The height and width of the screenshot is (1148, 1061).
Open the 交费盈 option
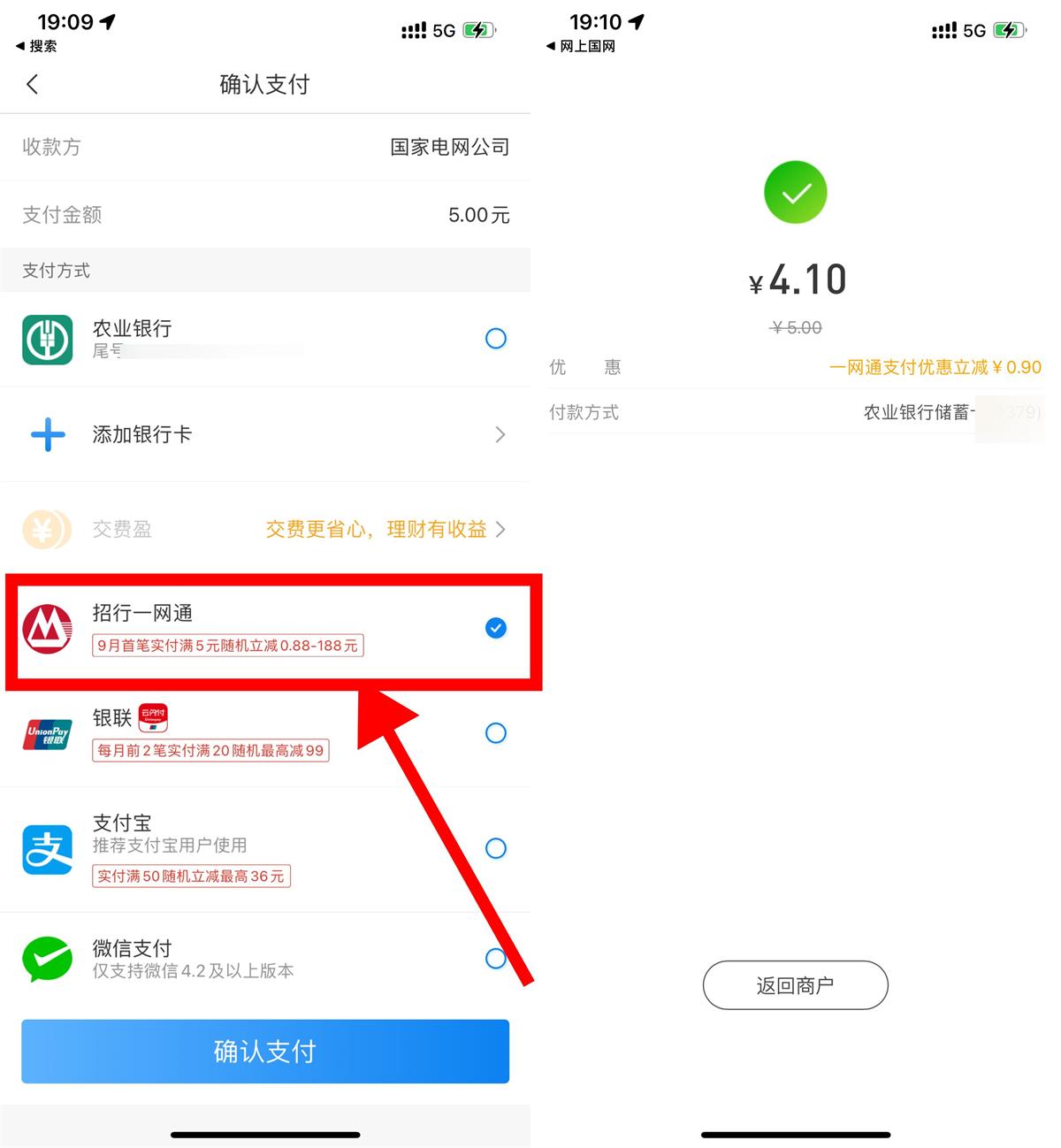(265, 529)
